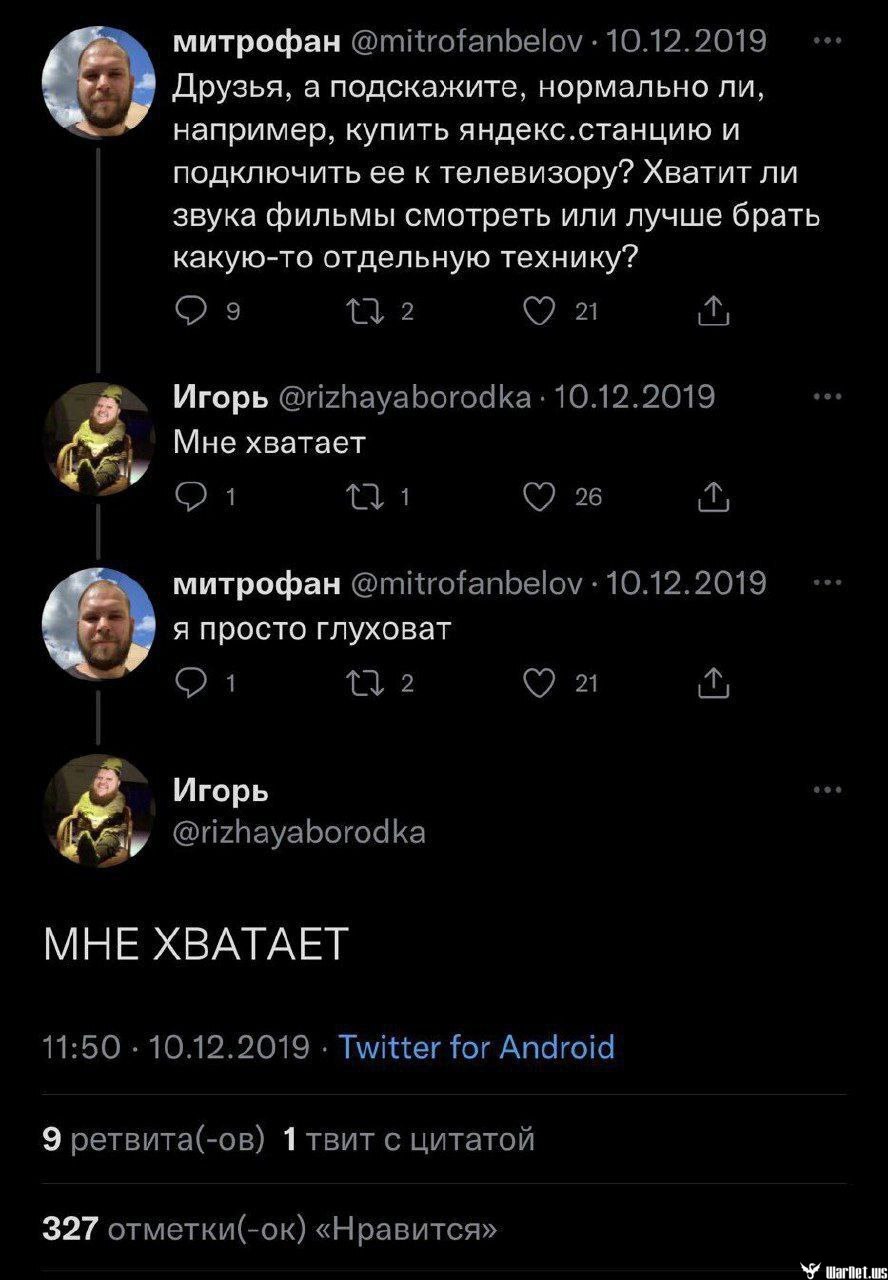Tap the Twitter for Android link

(x=476, y=1047)
